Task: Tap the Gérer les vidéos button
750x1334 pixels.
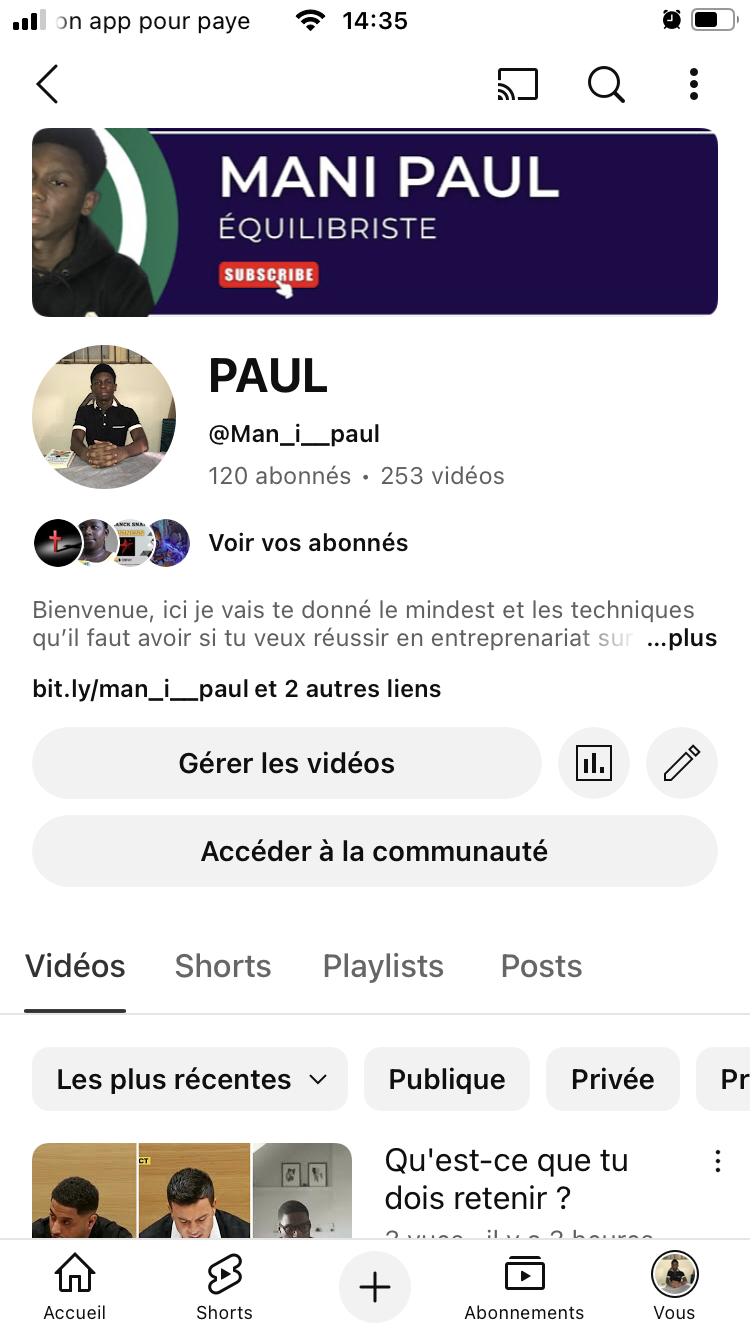Action: click(287, 763)
